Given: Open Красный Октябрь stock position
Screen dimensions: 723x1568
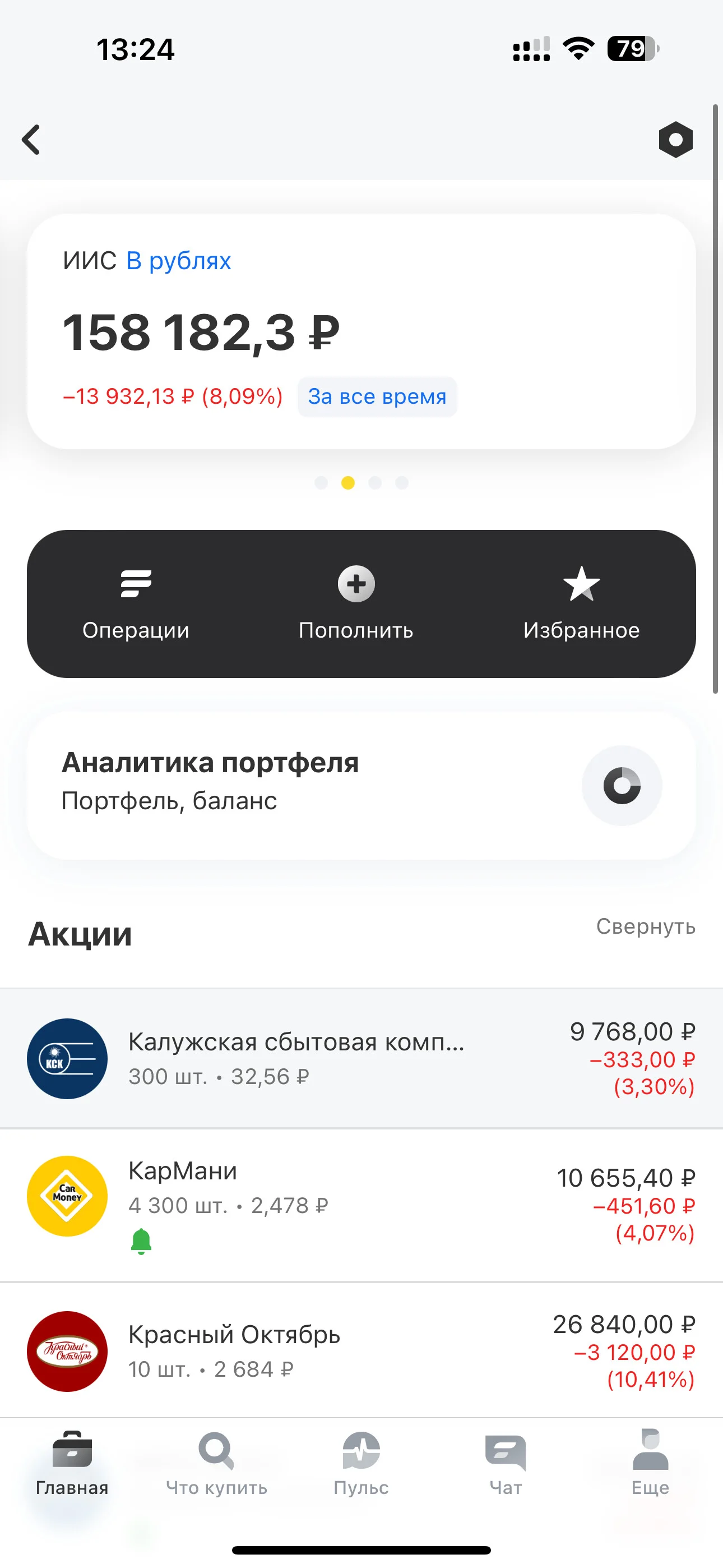Looking at the screenshot, I should coord(361,1351).
